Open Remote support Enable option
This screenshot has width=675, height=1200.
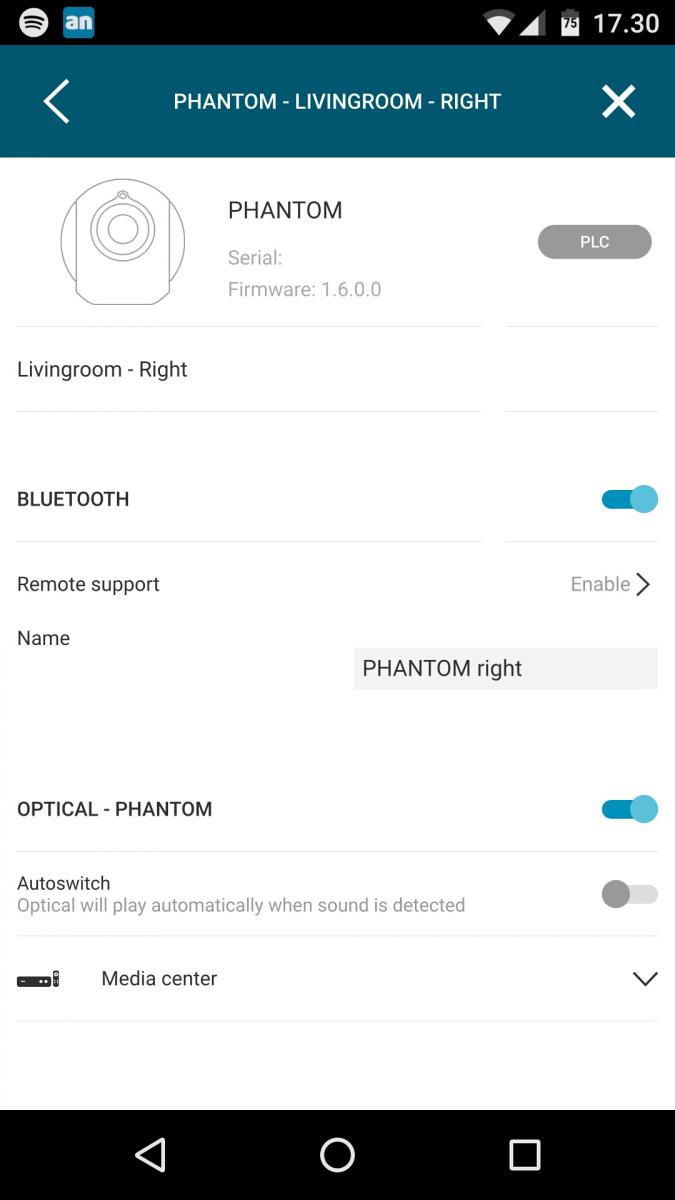click(611, 584)
